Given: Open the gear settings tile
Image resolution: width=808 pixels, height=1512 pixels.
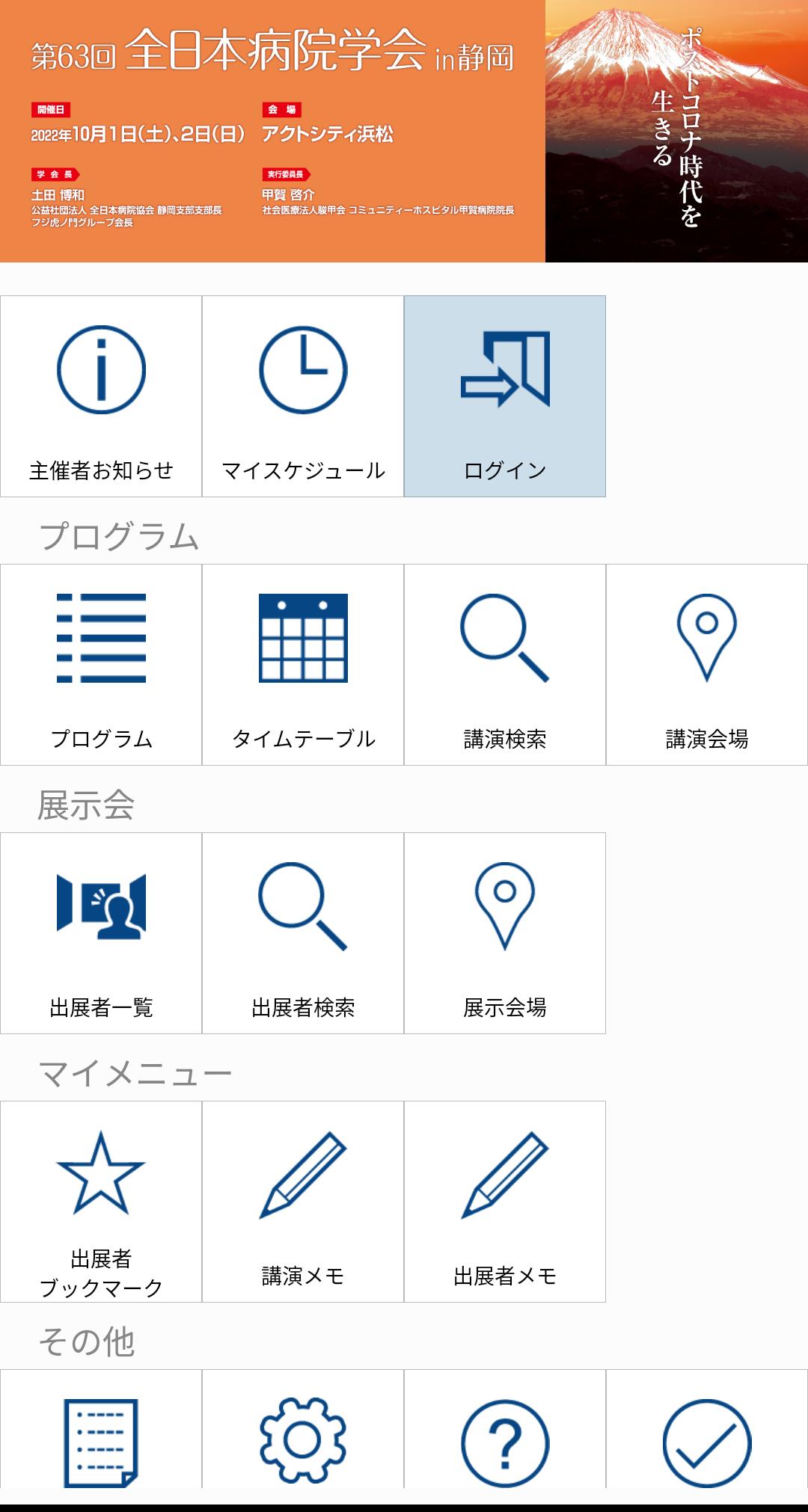Looking at the screenshot, I should tap(303, 1439).
